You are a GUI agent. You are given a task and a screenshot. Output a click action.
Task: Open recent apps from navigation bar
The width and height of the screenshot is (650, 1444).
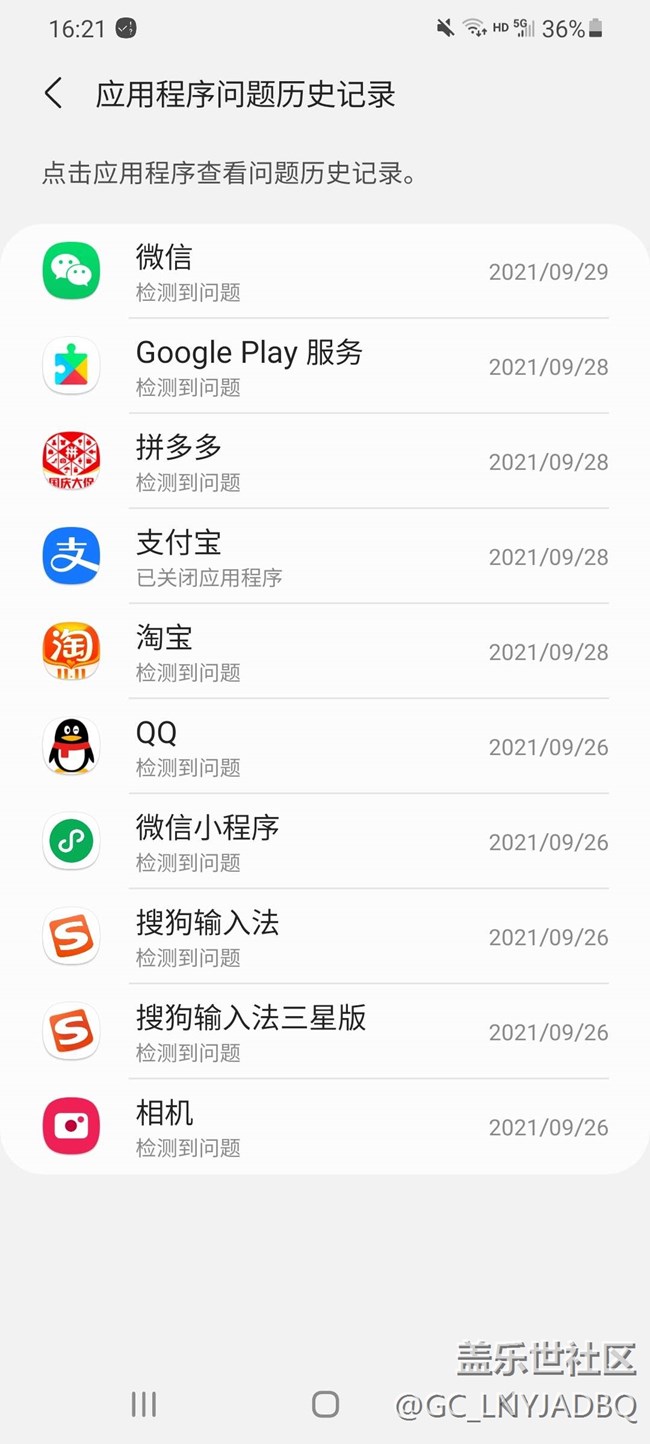(x=144, y=1404)
